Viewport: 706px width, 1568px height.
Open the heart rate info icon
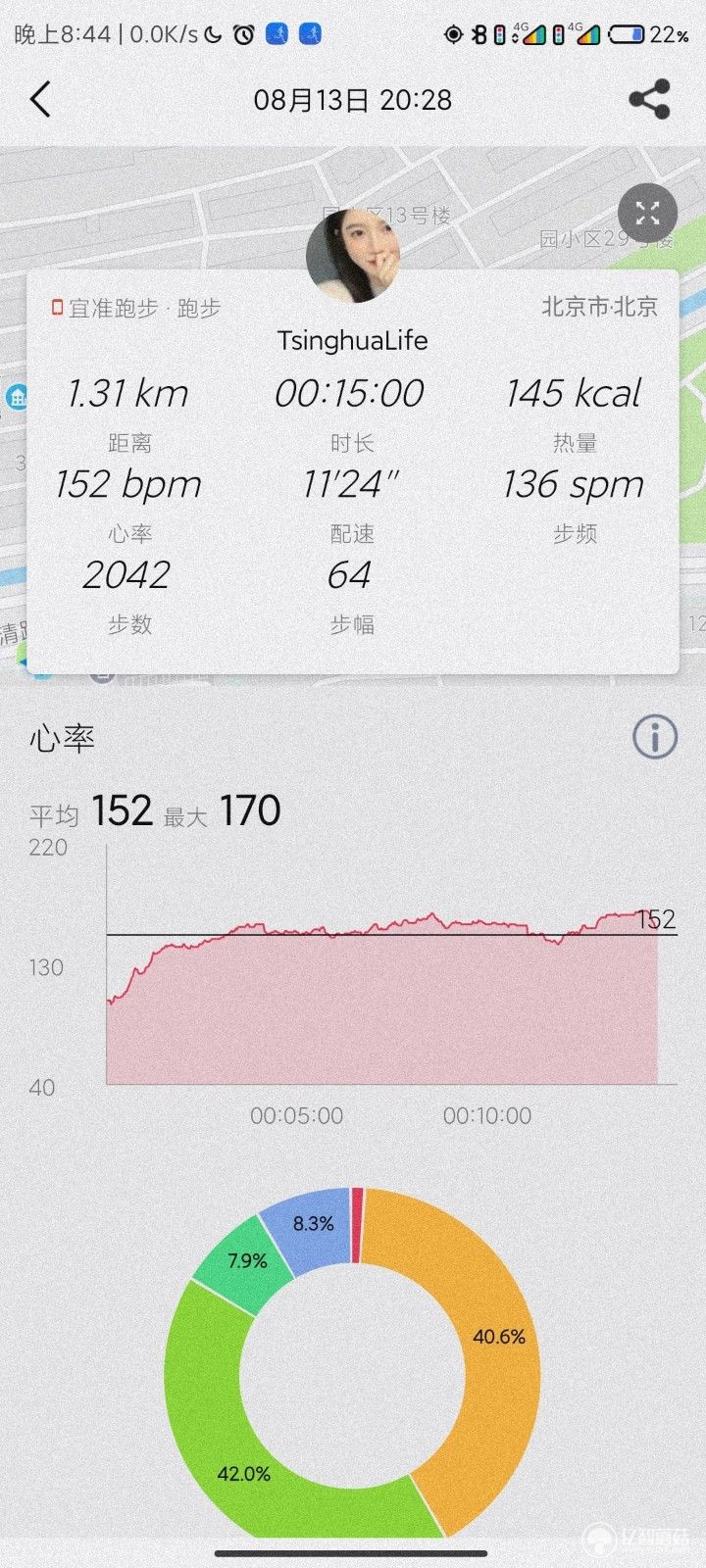(x=654, y=735)
